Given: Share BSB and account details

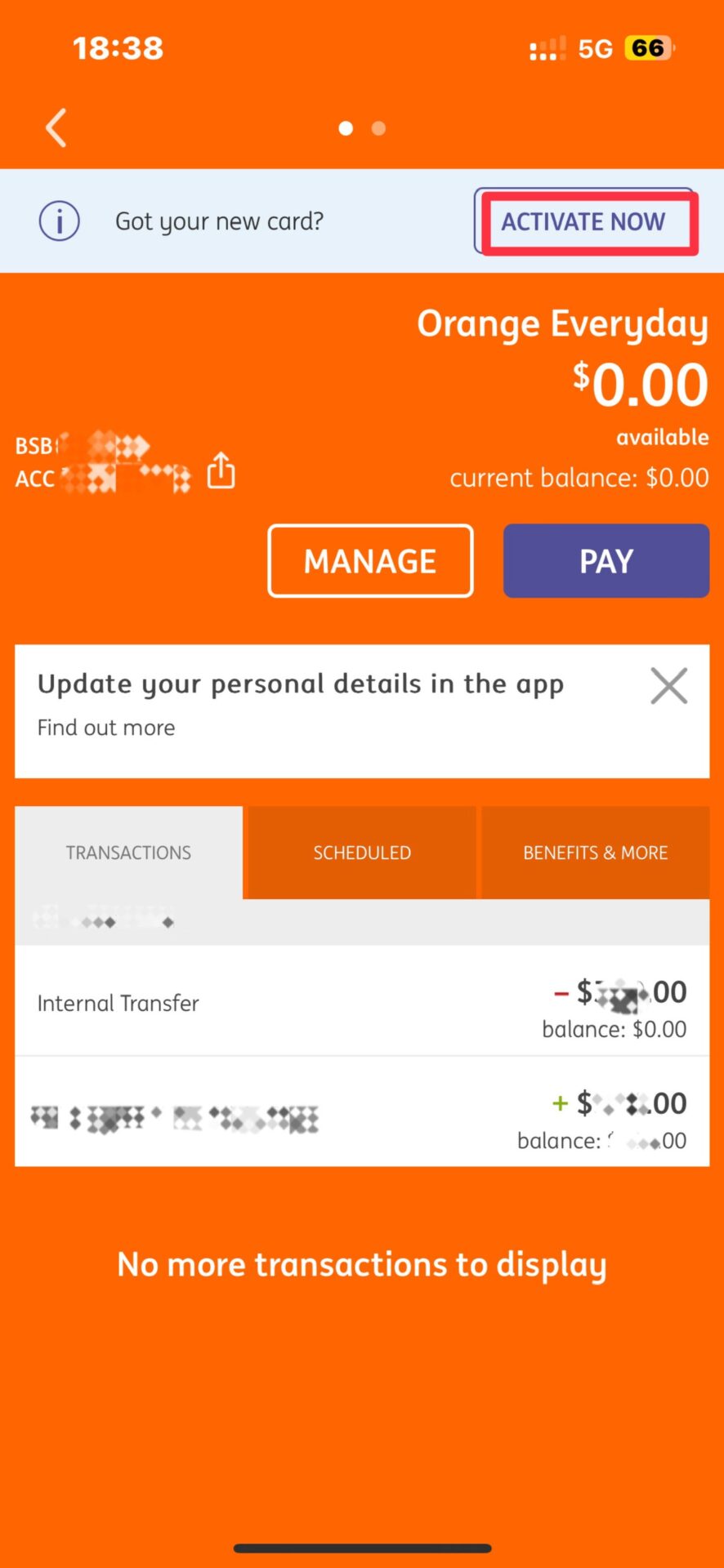Looking at the screenshot, I should pyautogui.click(x=221, y=470).
